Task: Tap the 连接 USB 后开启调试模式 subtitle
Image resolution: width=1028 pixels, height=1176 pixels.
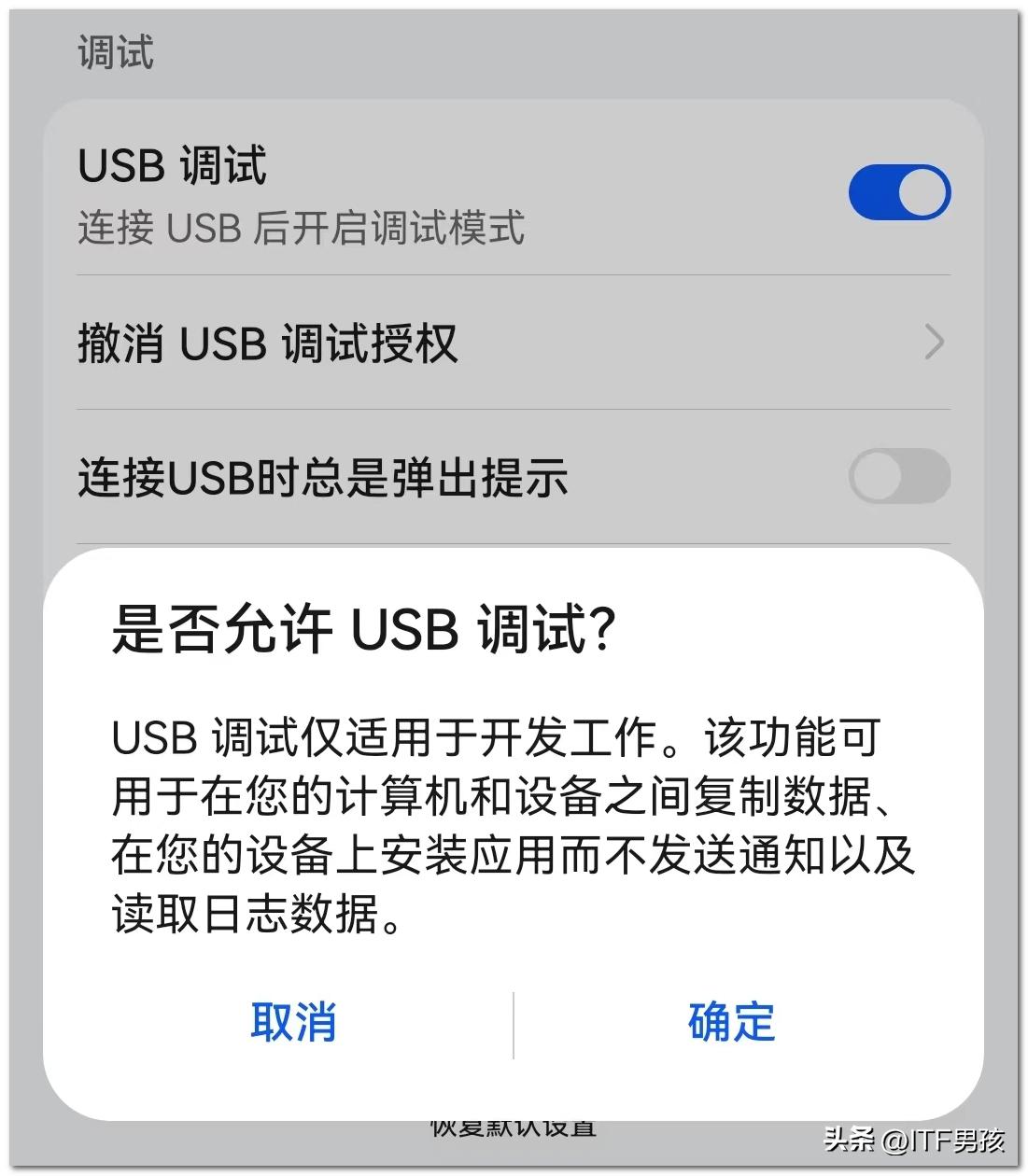Action: (x=301, y=228)
